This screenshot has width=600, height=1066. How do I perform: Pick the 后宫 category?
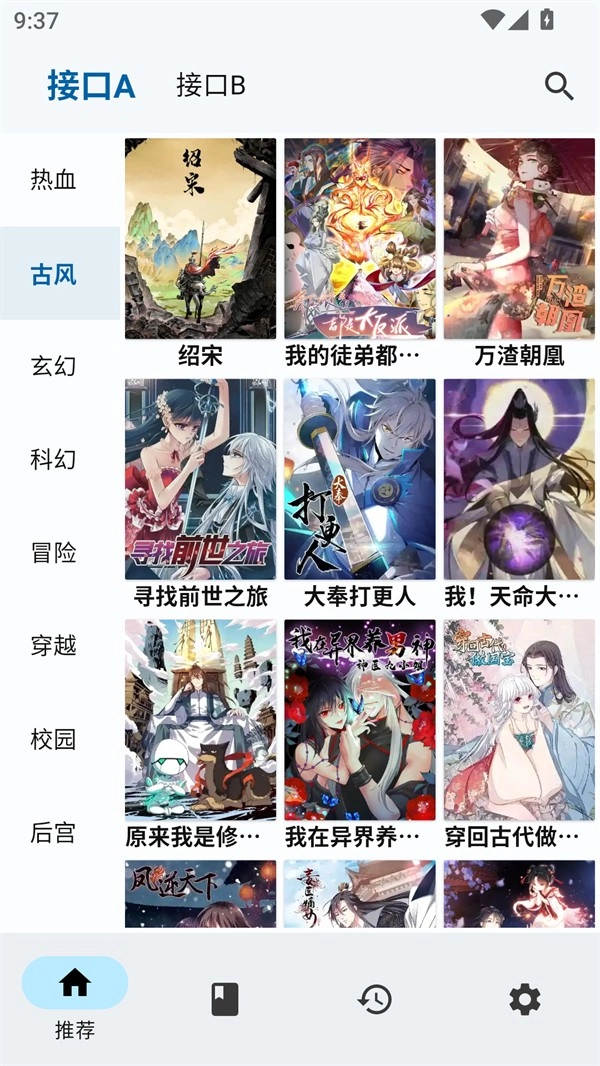[54, 833]
